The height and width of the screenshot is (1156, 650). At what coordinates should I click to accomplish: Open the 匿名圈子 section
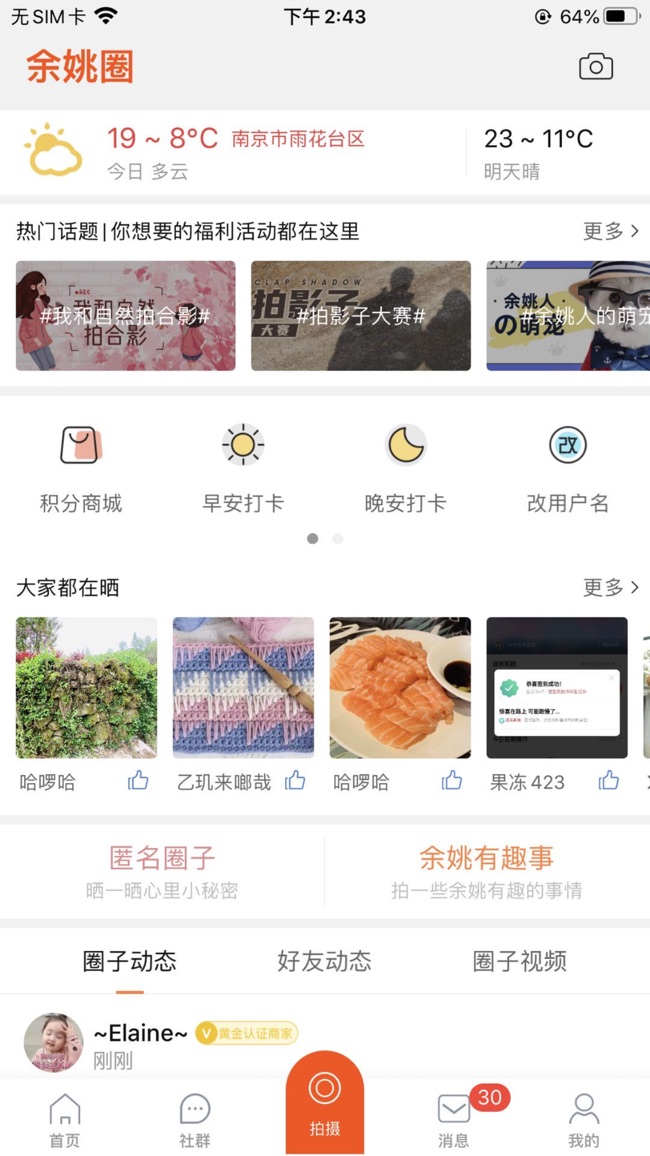(162, 870)
